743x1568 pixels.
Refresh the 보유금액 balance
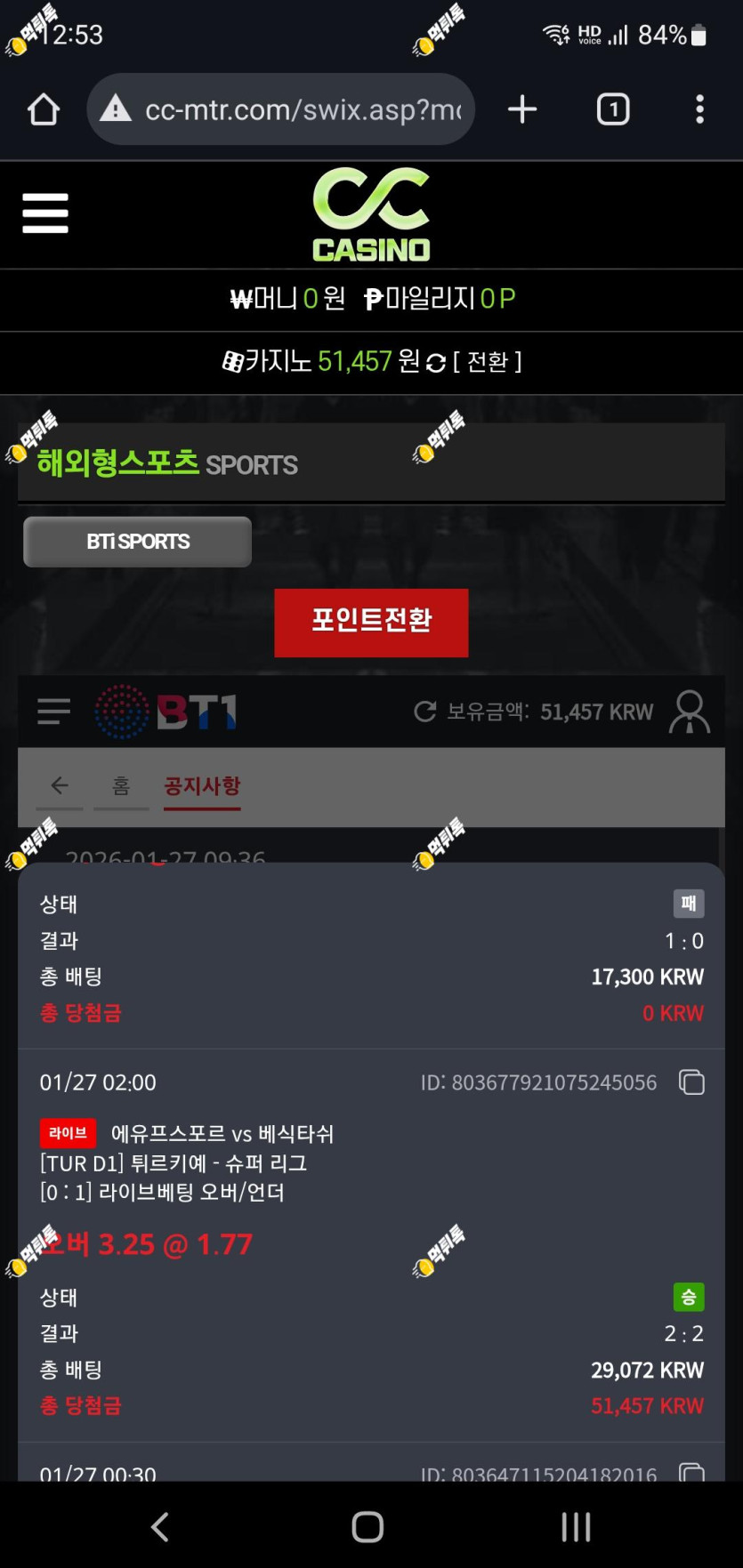click(x=425, y=712)
